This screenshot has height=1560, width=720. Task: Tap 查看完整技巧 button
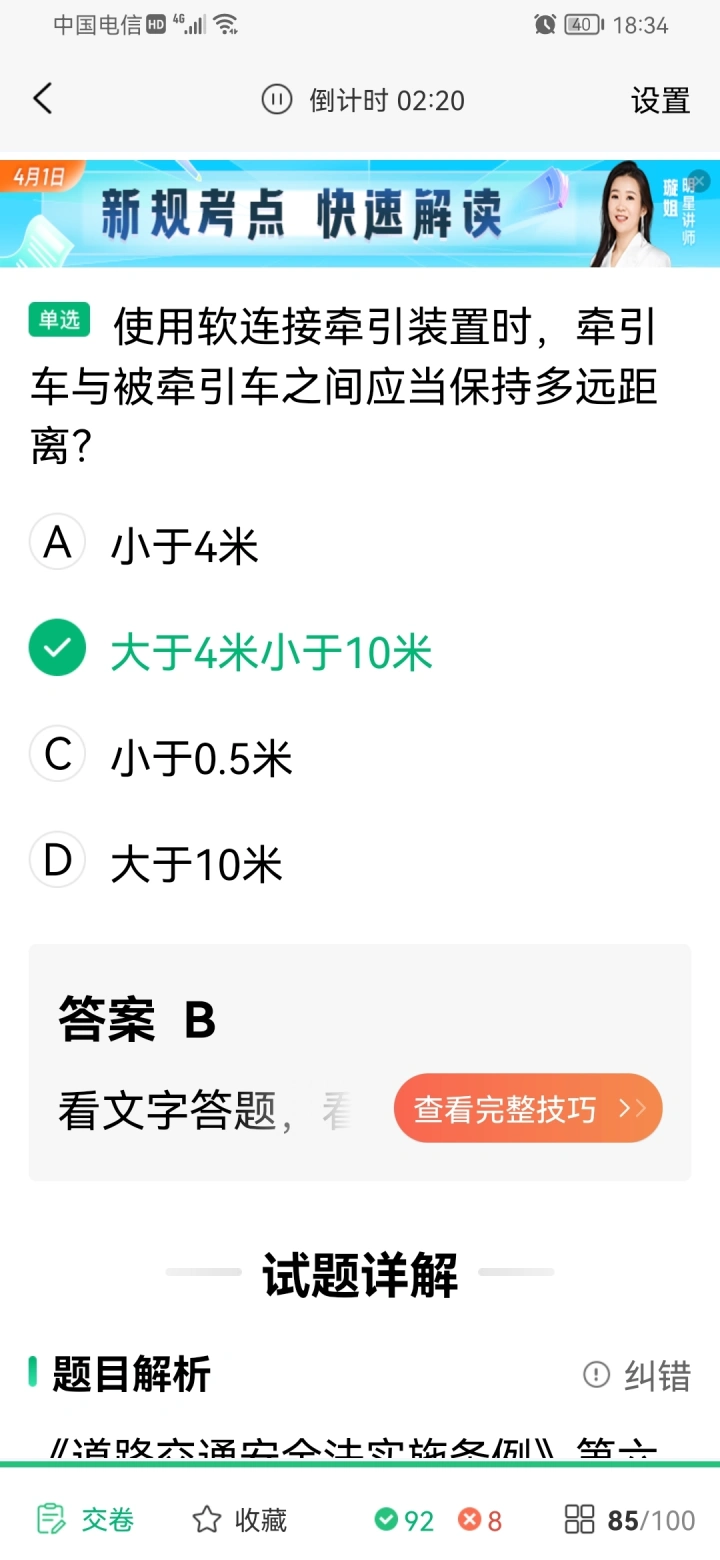(x=528, y=1108)
